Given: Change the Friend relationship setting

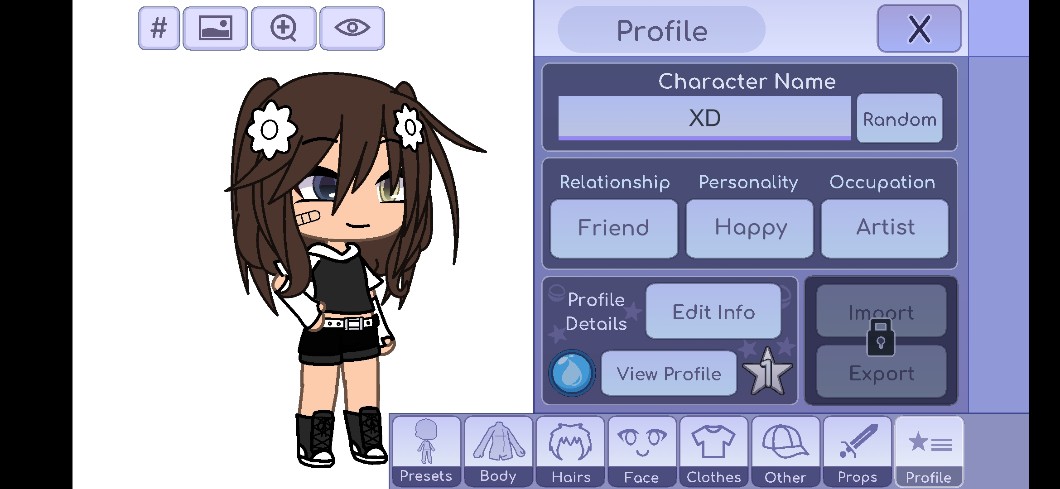Looking at the screenshot, I should (613, 228).
